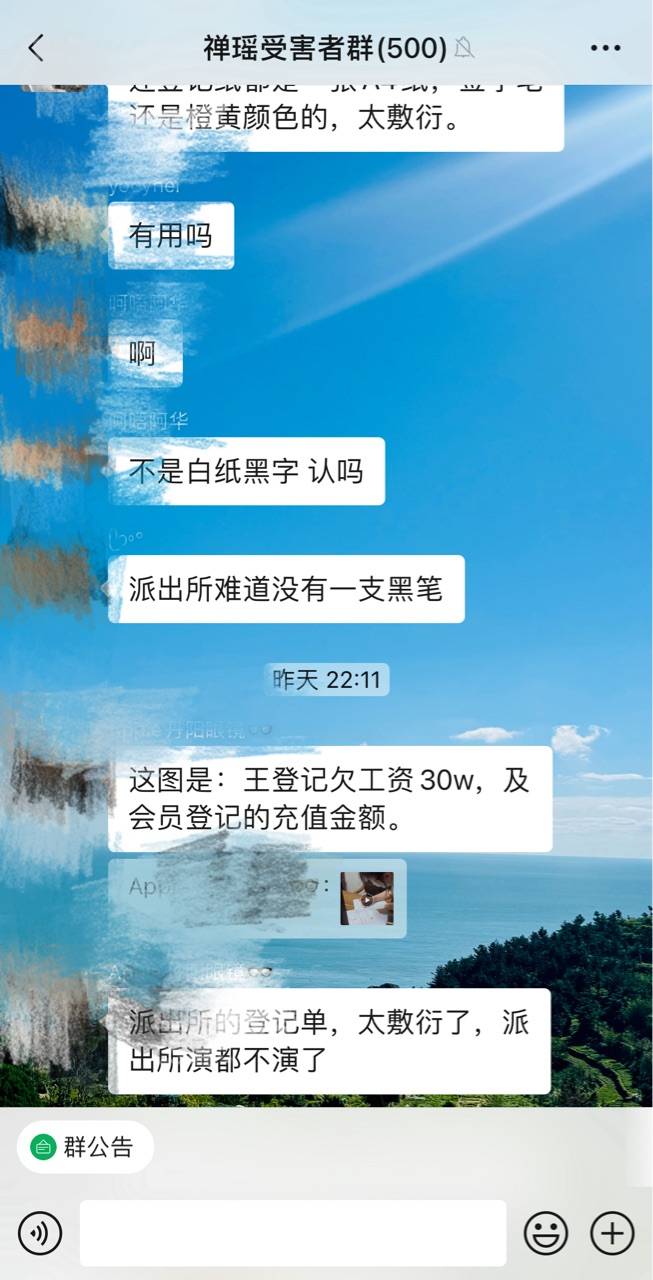Open the quoted video thumbnail
This screenshot has width=653, height=1280.
click(366, 898)
